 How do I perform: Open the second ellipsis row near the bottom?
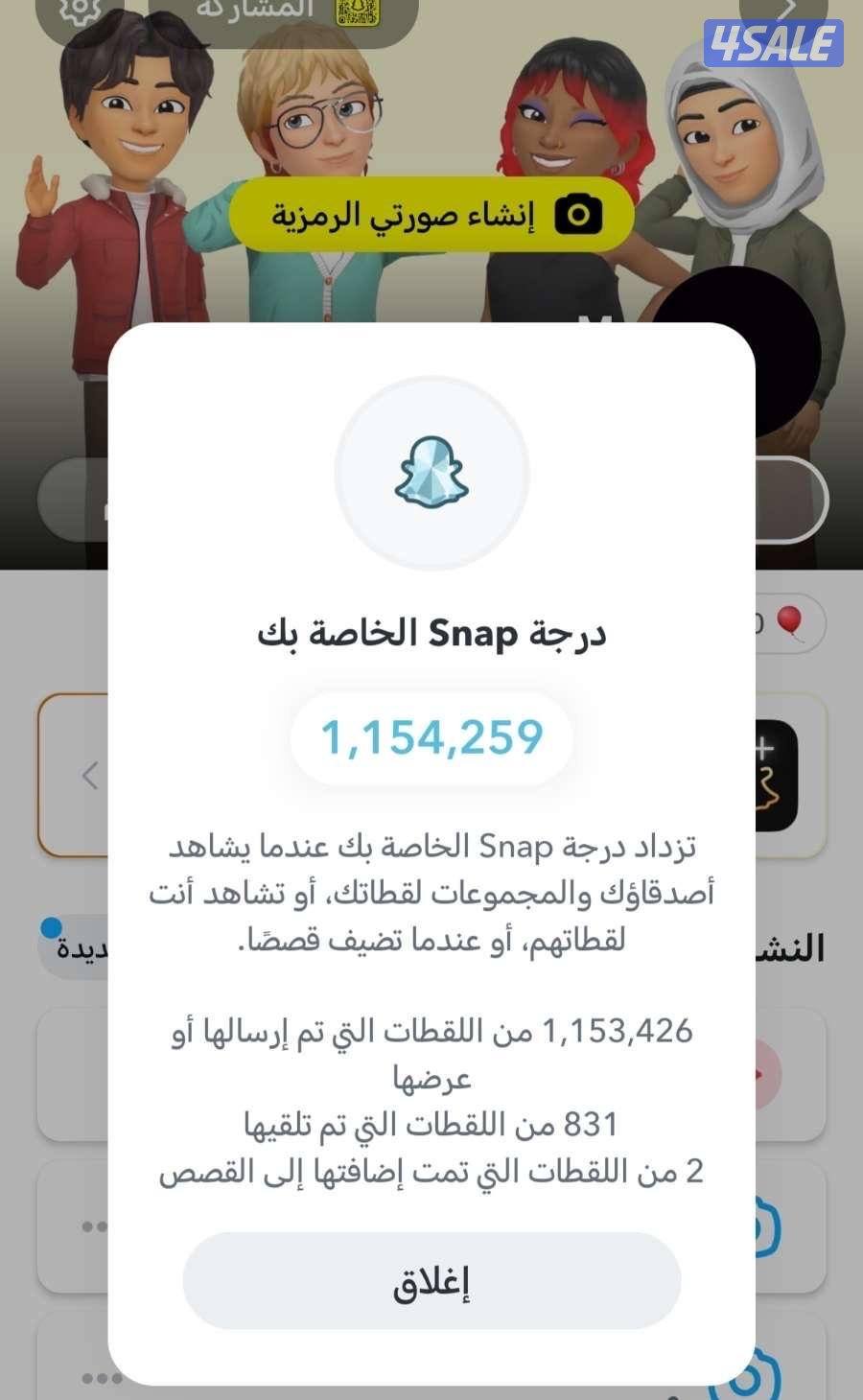pyautogui.click(x=101, y=1378)
